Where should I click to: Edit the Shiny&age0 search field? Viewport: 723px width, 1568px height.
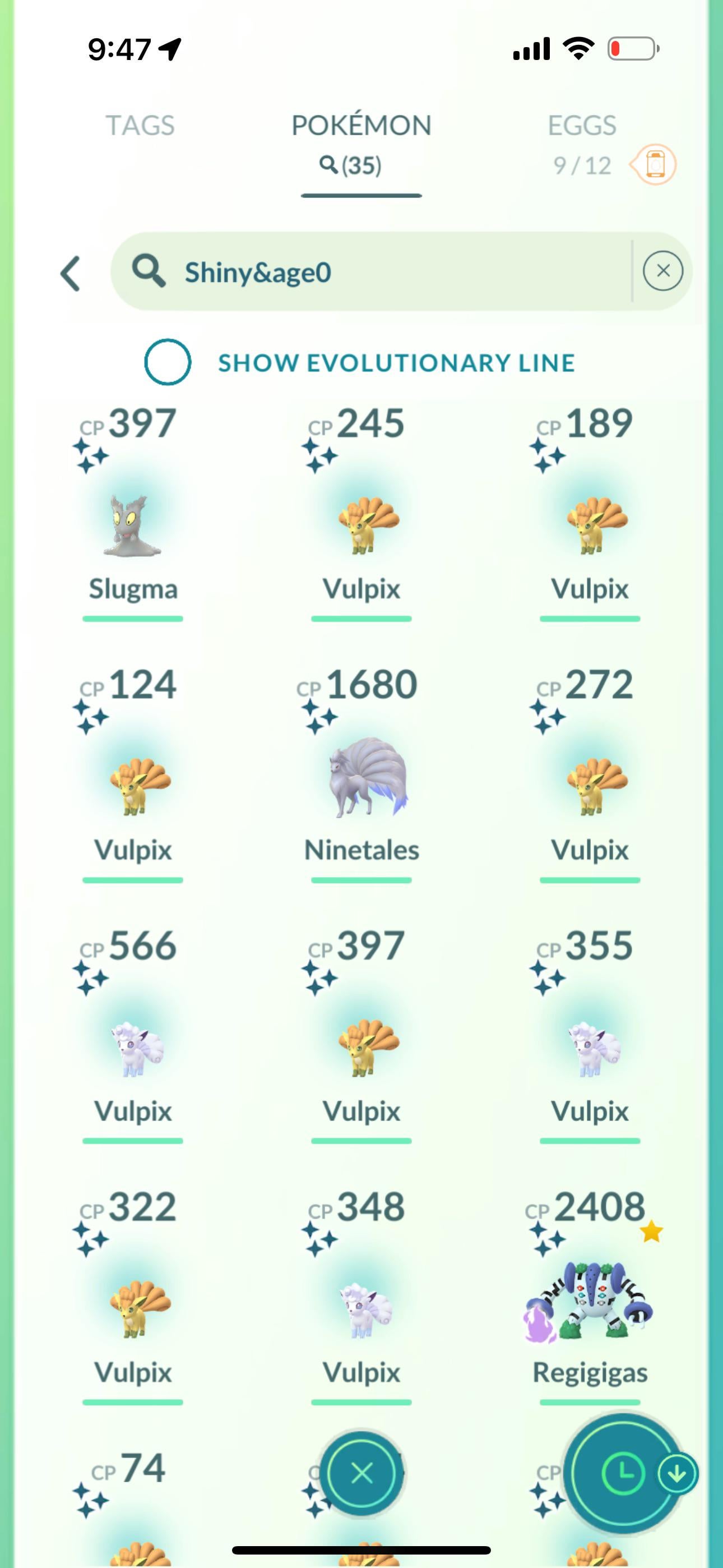377,272
